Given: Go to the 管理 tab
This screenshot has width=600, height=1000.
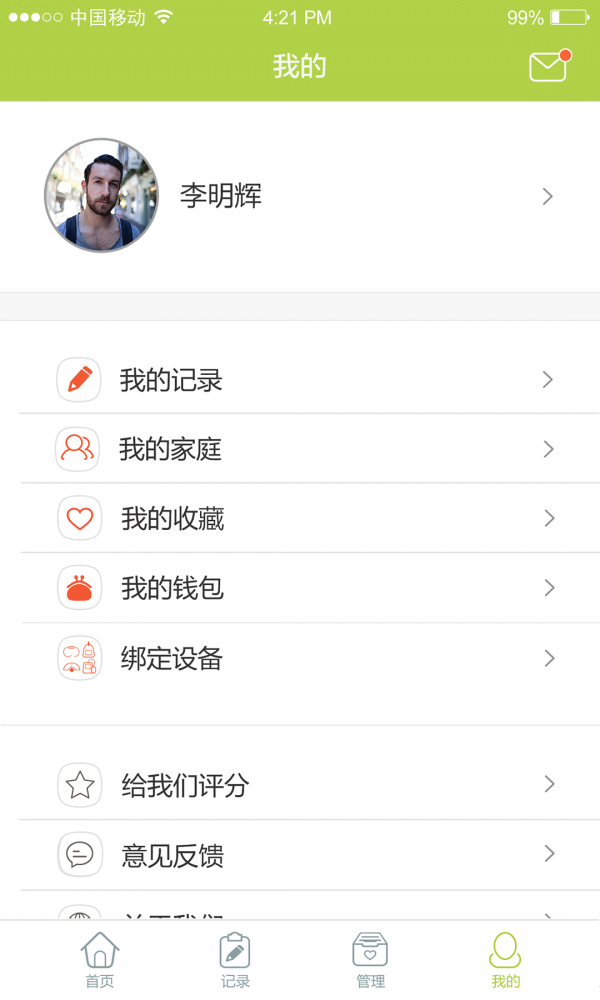Looking at the screenshot, I should click(370, 960).
